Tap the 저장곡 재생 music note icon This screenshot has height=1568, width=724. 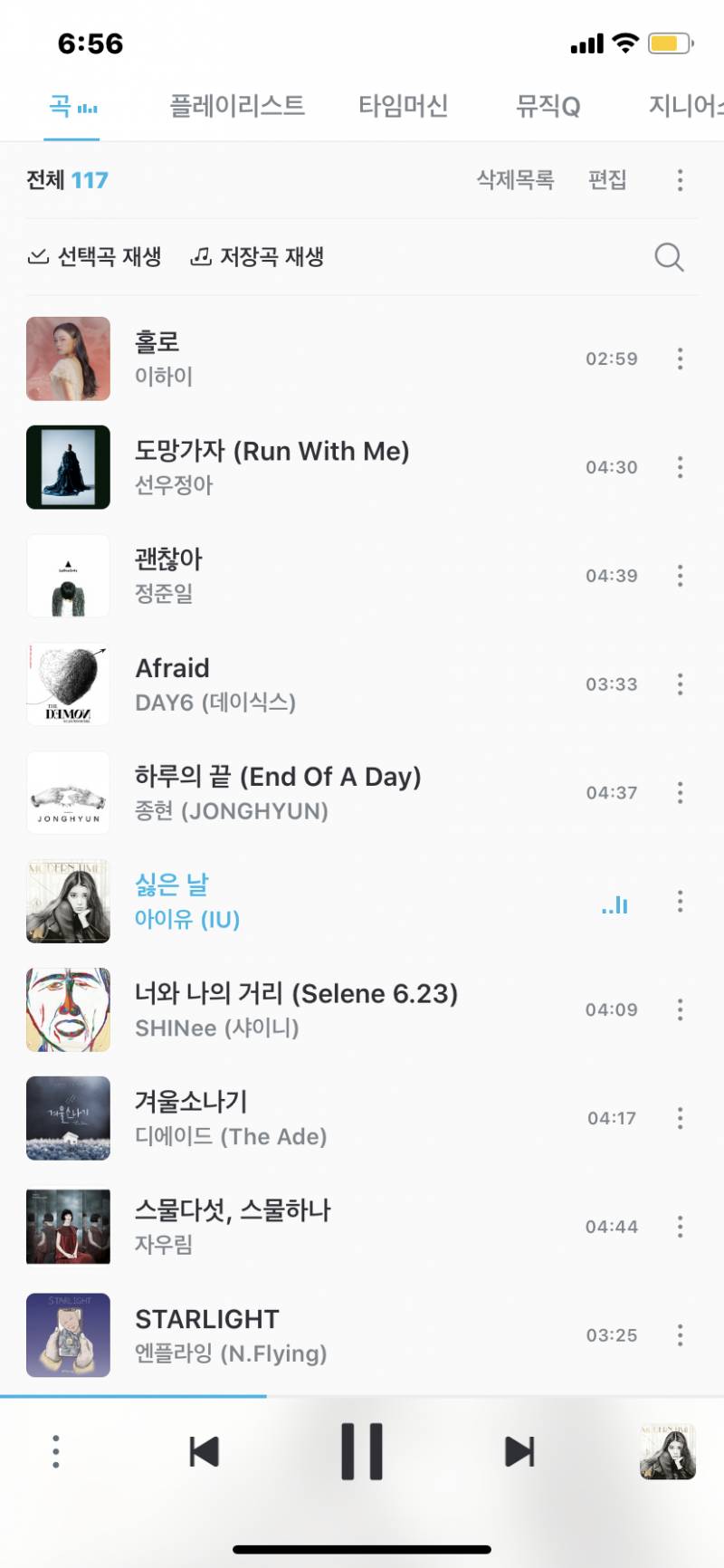tap(199, 257)
